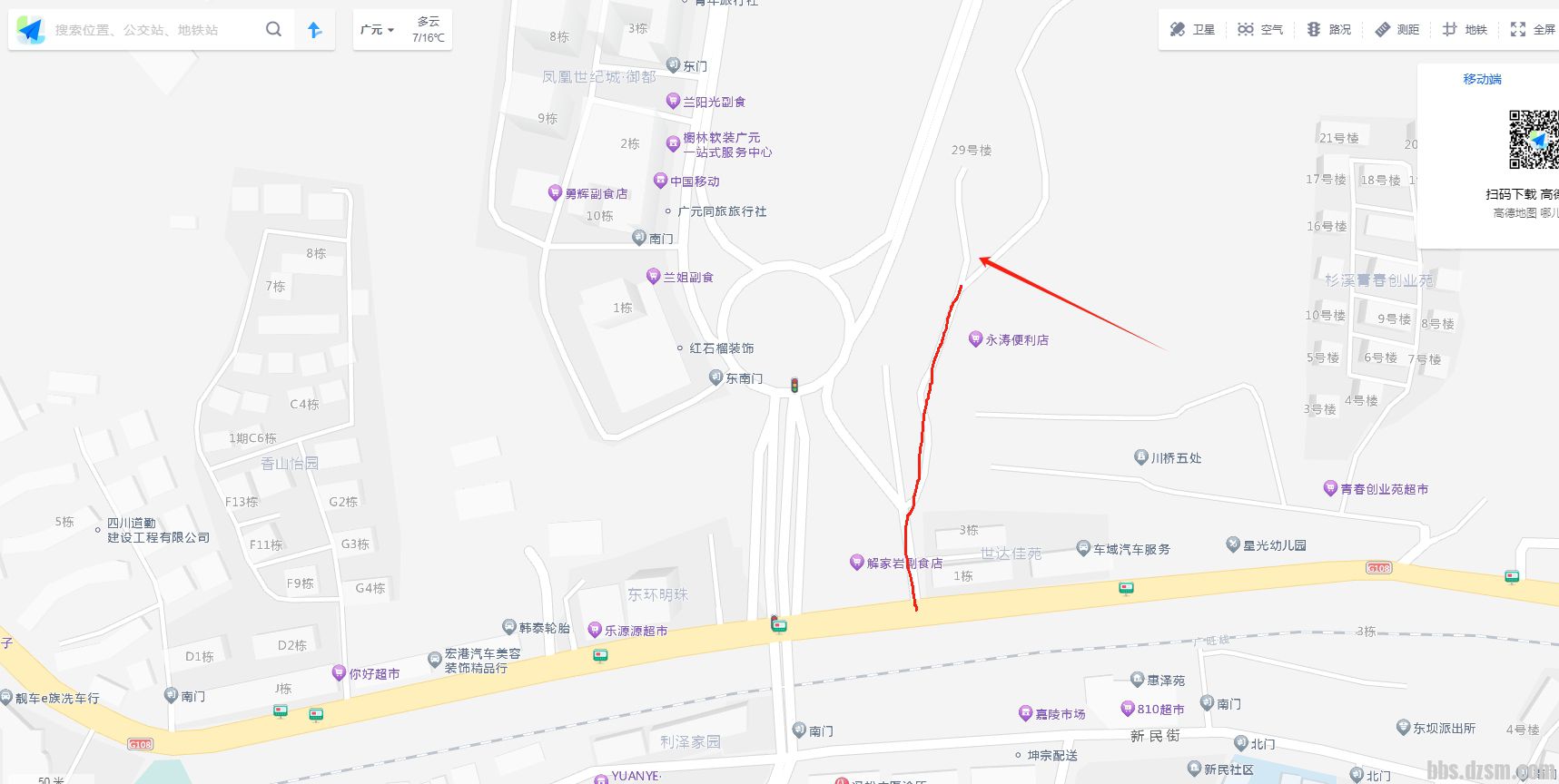Viewport: 1559px width, 784px height.
Task: Open the 车城汽车服务 marker
Action: [1083, 548]
